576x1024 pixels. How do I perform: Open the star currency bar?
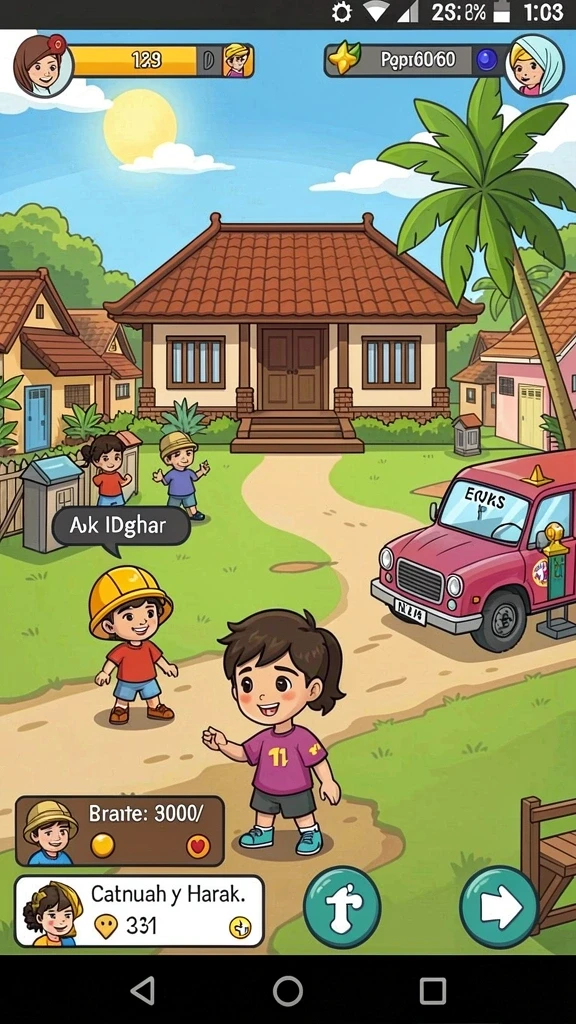click(x=415, y=61)
